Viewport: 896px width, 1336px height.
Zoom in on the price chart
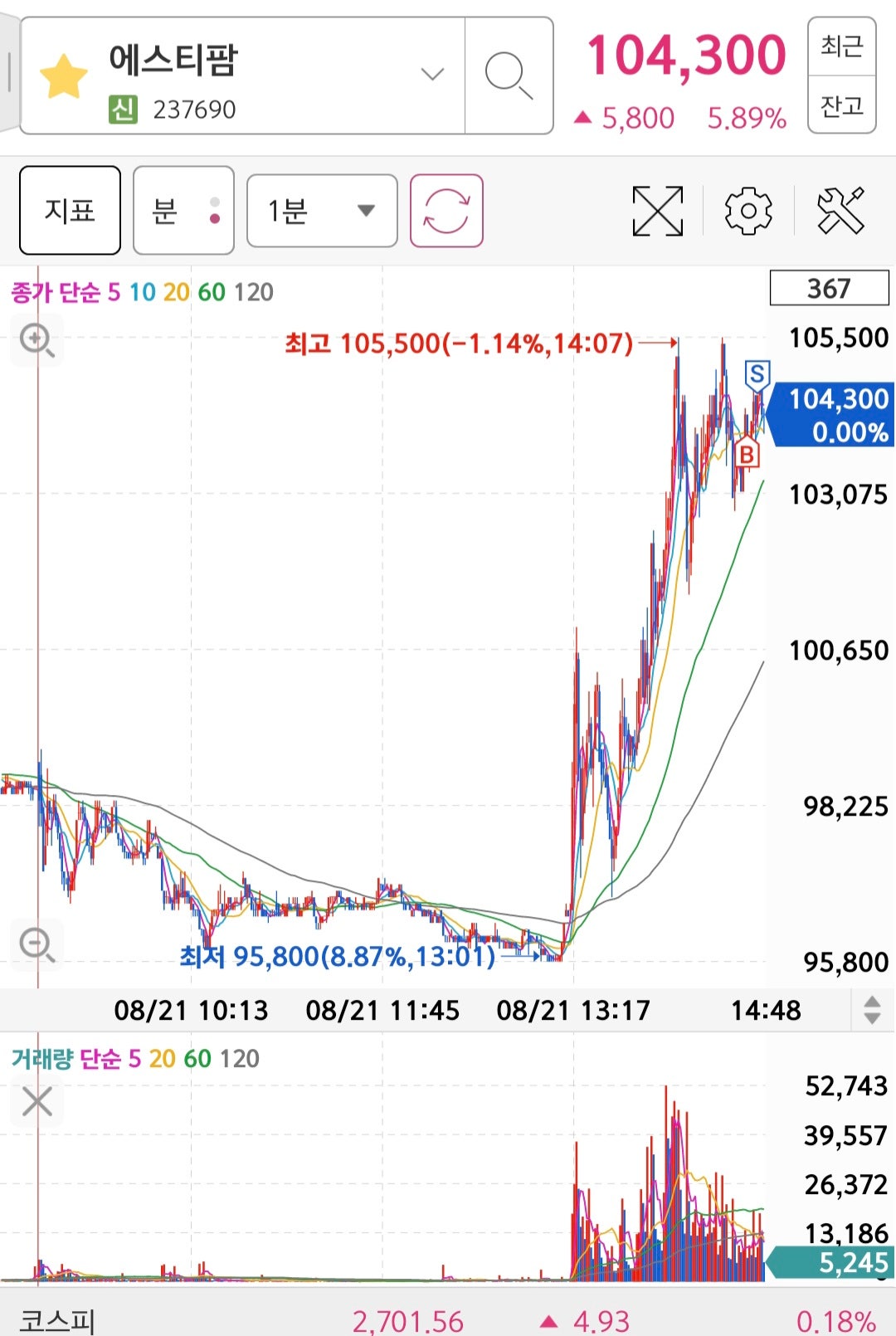37,340
